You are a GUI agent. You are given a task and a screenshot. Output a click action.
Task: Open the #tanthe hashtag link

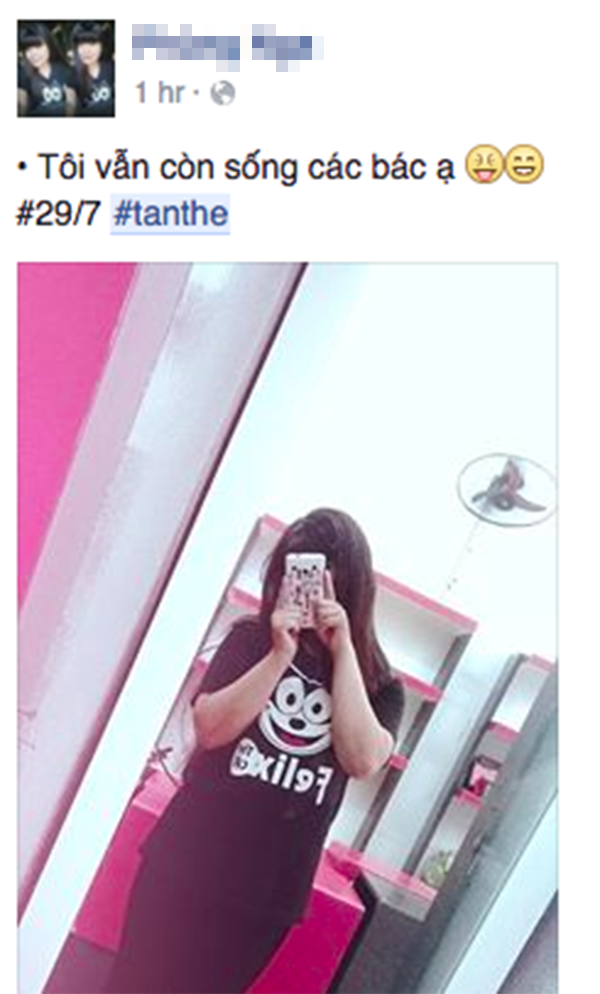[170, 214]
